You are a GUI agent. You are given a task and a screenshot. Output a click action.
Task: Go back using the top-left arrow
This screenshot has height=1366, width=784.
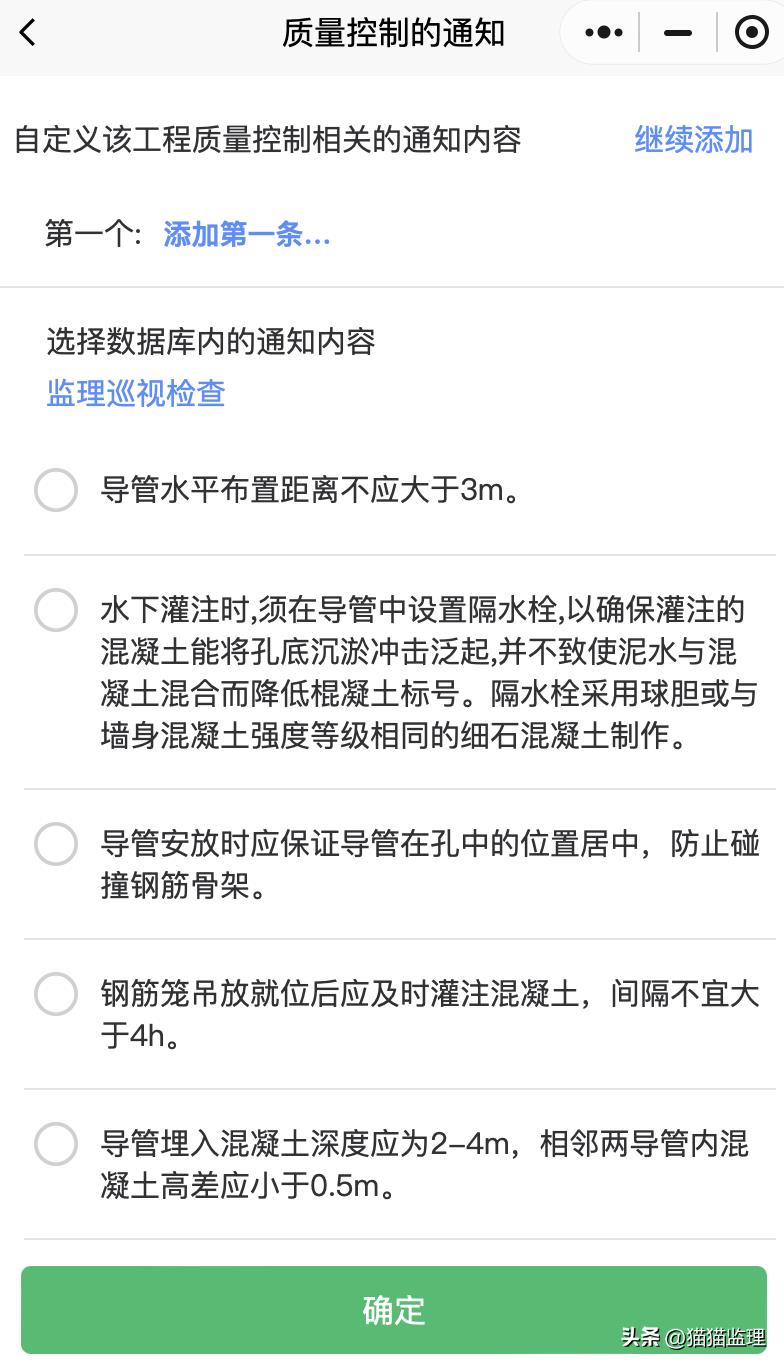click(28, 33)
